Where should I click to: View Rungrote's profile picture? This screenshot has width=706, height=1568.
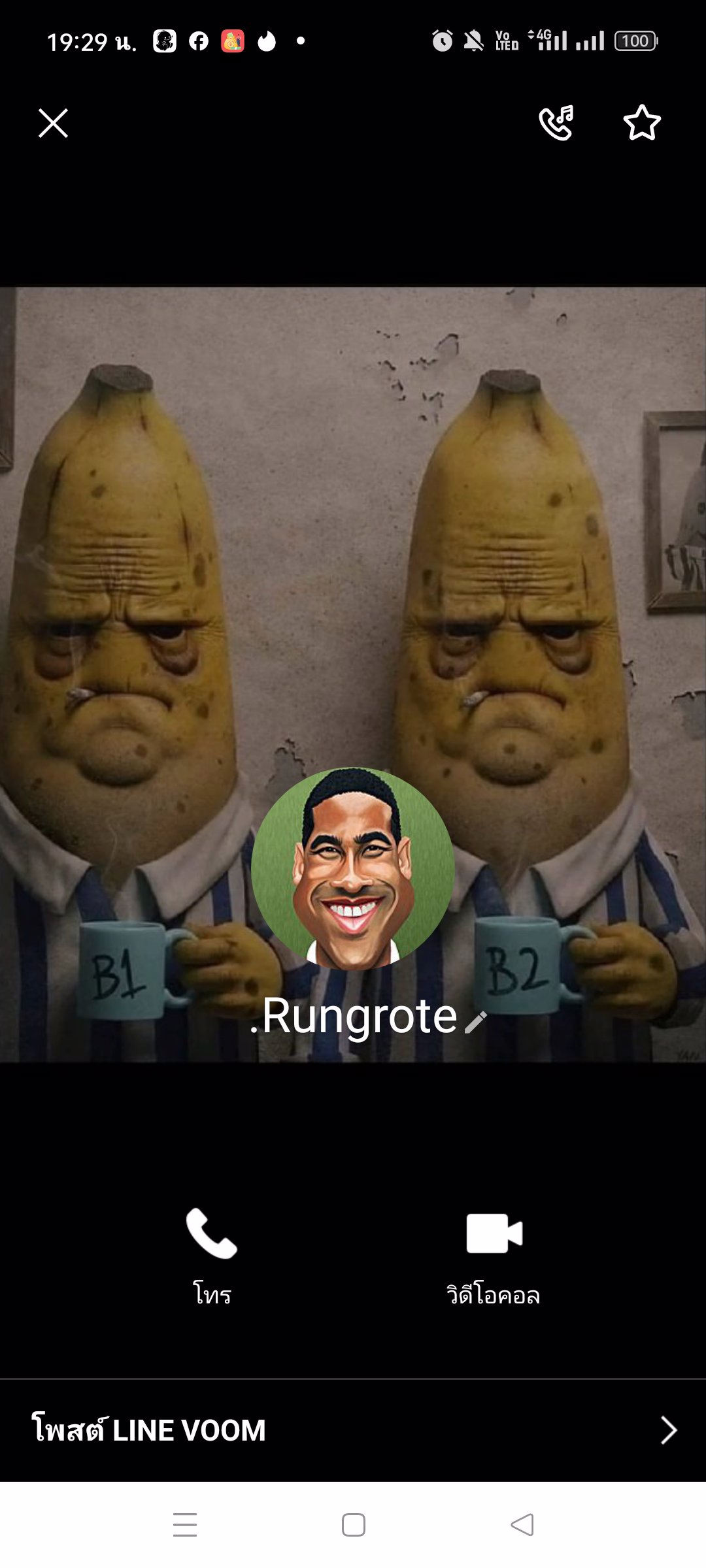(x=353, y=869)
